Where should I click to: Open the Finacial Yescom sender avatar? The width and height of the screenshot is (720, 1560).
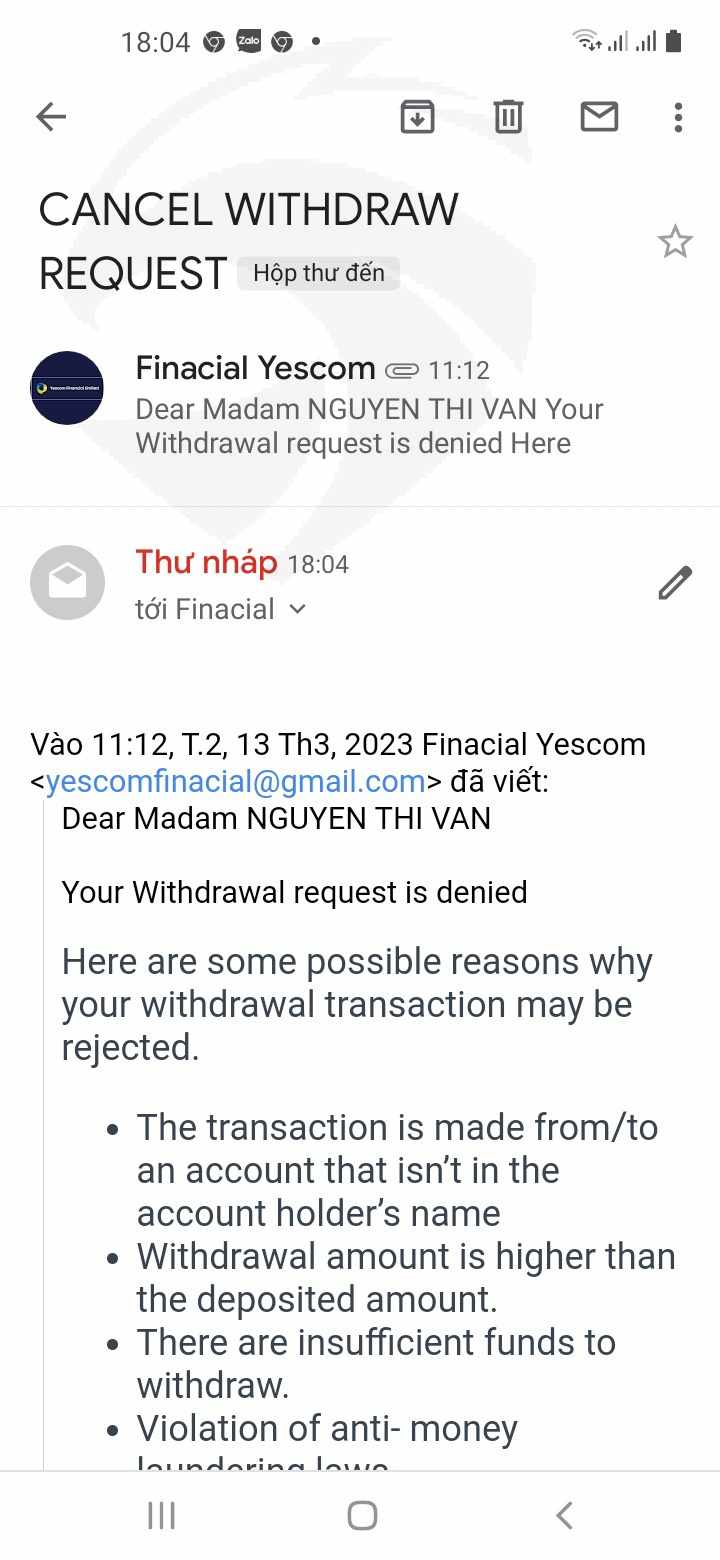pyautogui.click(x=67, y=388)
